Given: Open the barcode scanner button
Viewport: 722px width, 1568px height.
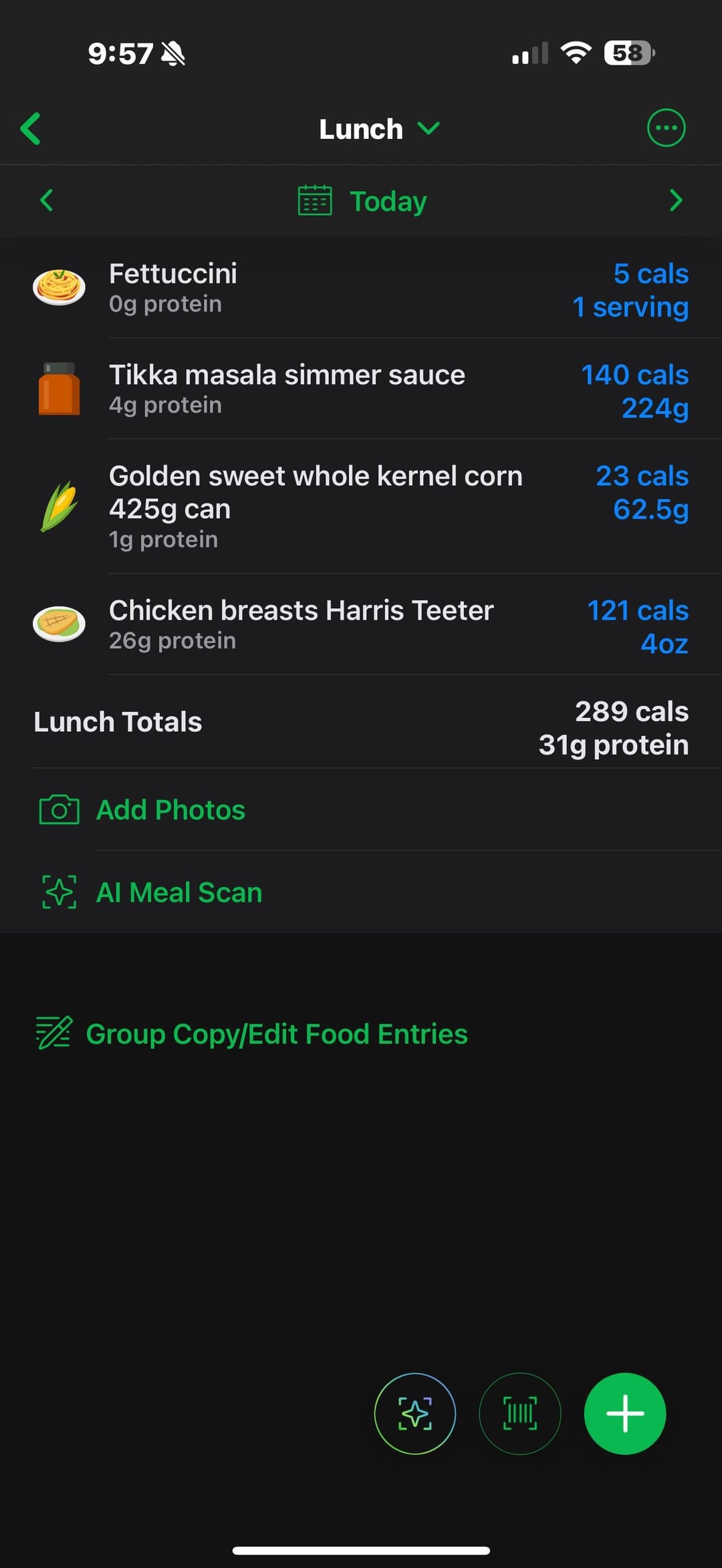Looking at the screenshot, I should click(x=520, y=1414).
